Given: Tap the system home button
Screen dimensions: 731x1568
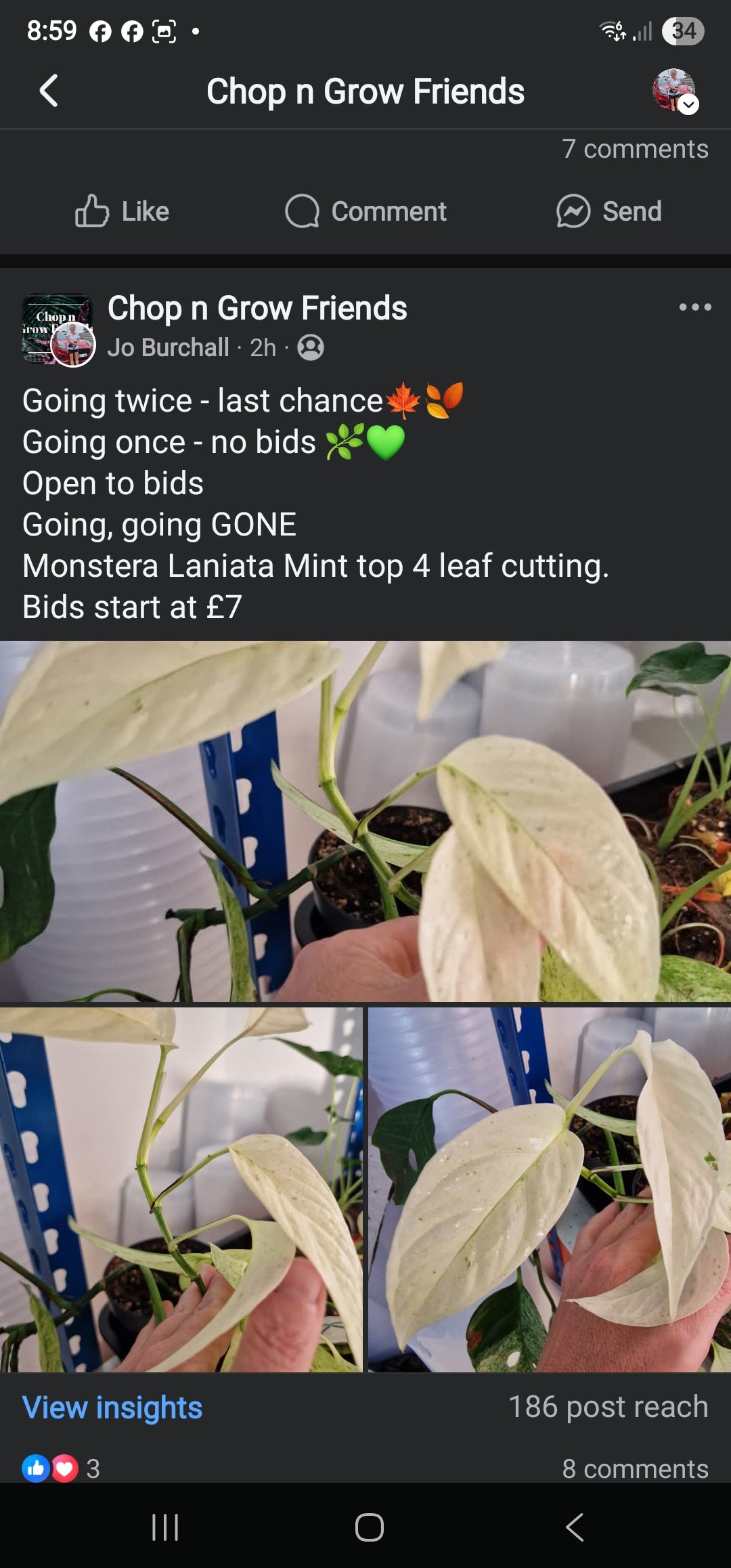Looking at the screenshot, I should [x=370, y=1527].
